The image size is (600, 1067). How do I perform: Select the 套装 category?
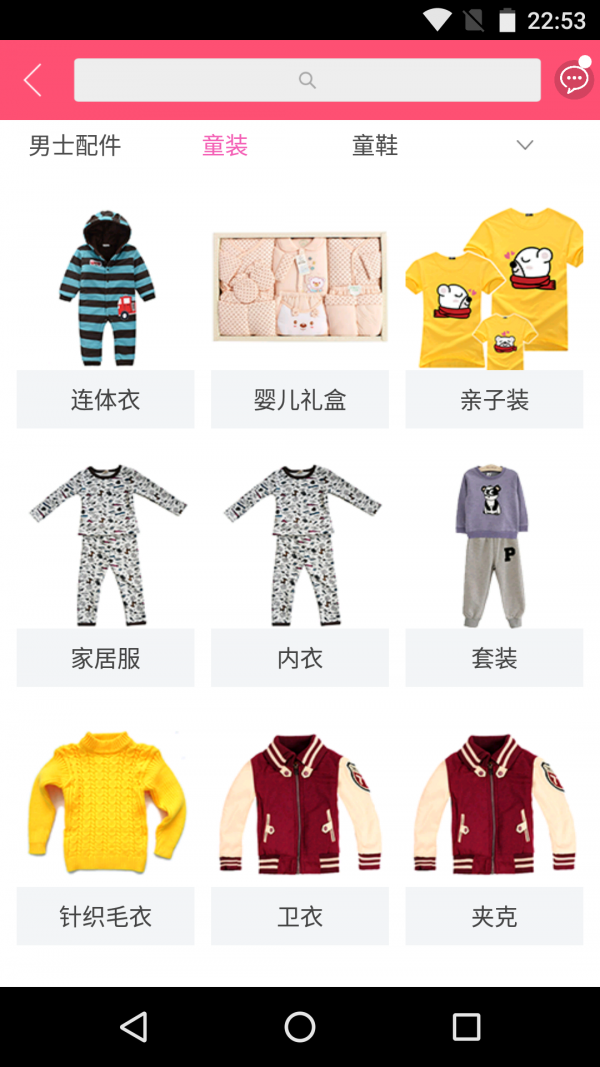pos(494,573)
